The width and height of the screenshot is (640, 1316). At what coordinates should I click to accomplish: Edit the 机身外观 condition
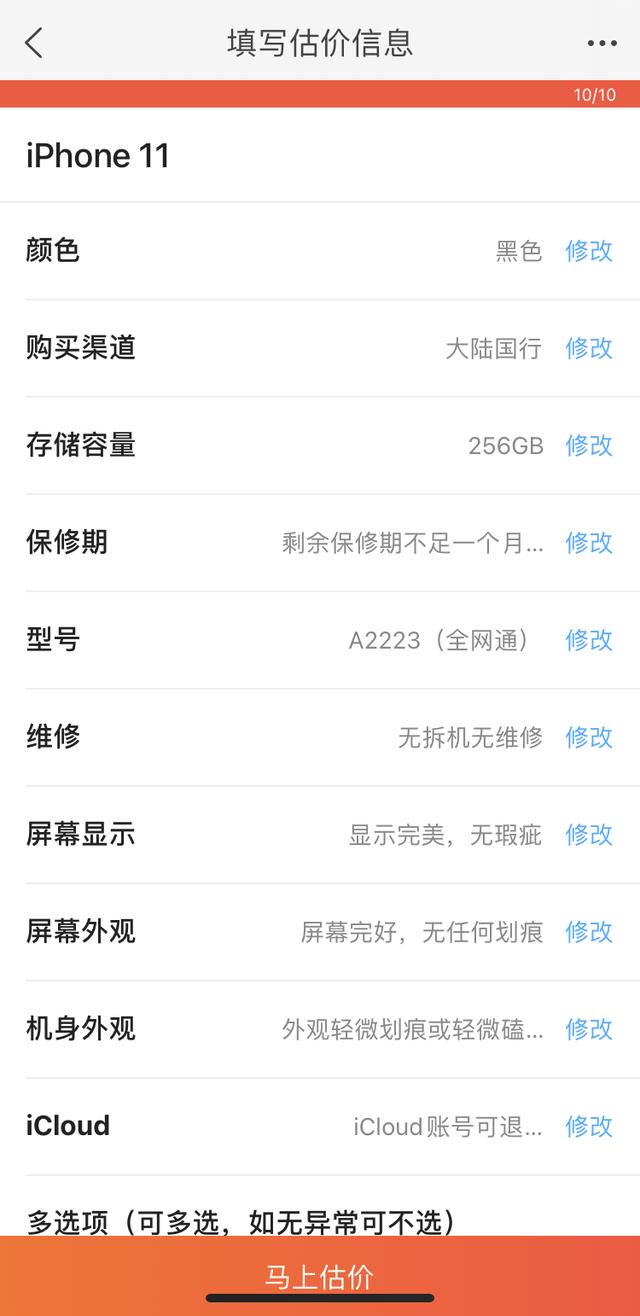(x=589, y=1029)
